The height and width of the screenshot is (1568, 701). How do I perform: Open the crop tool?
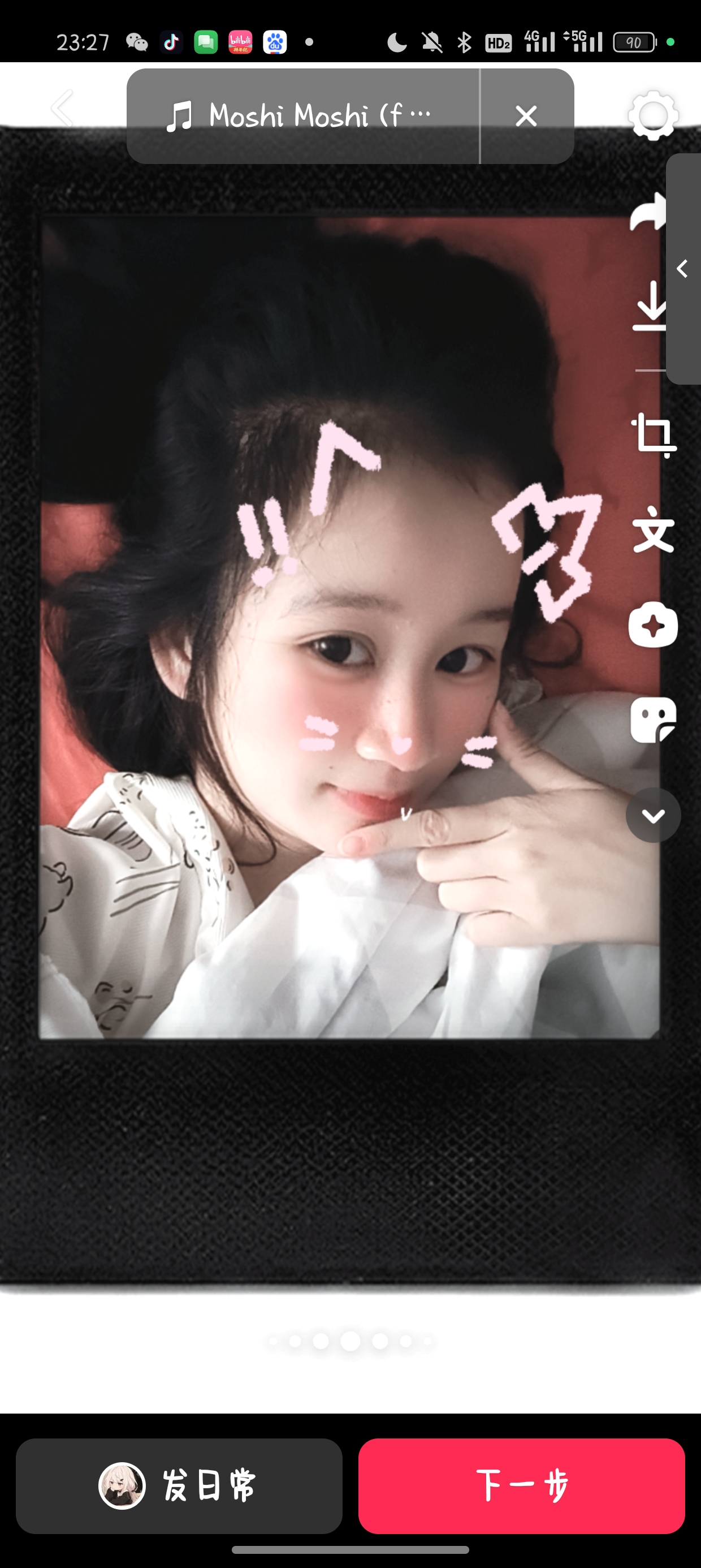[x=654, y=435]
